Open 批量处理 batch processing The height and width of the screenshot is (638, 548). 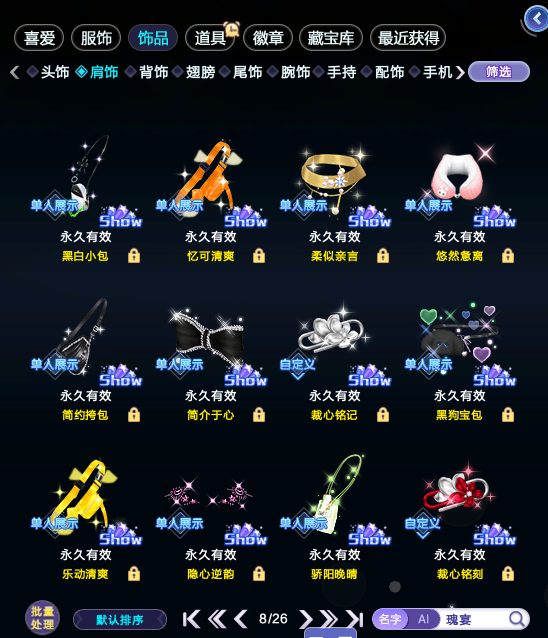click(42, 618)
